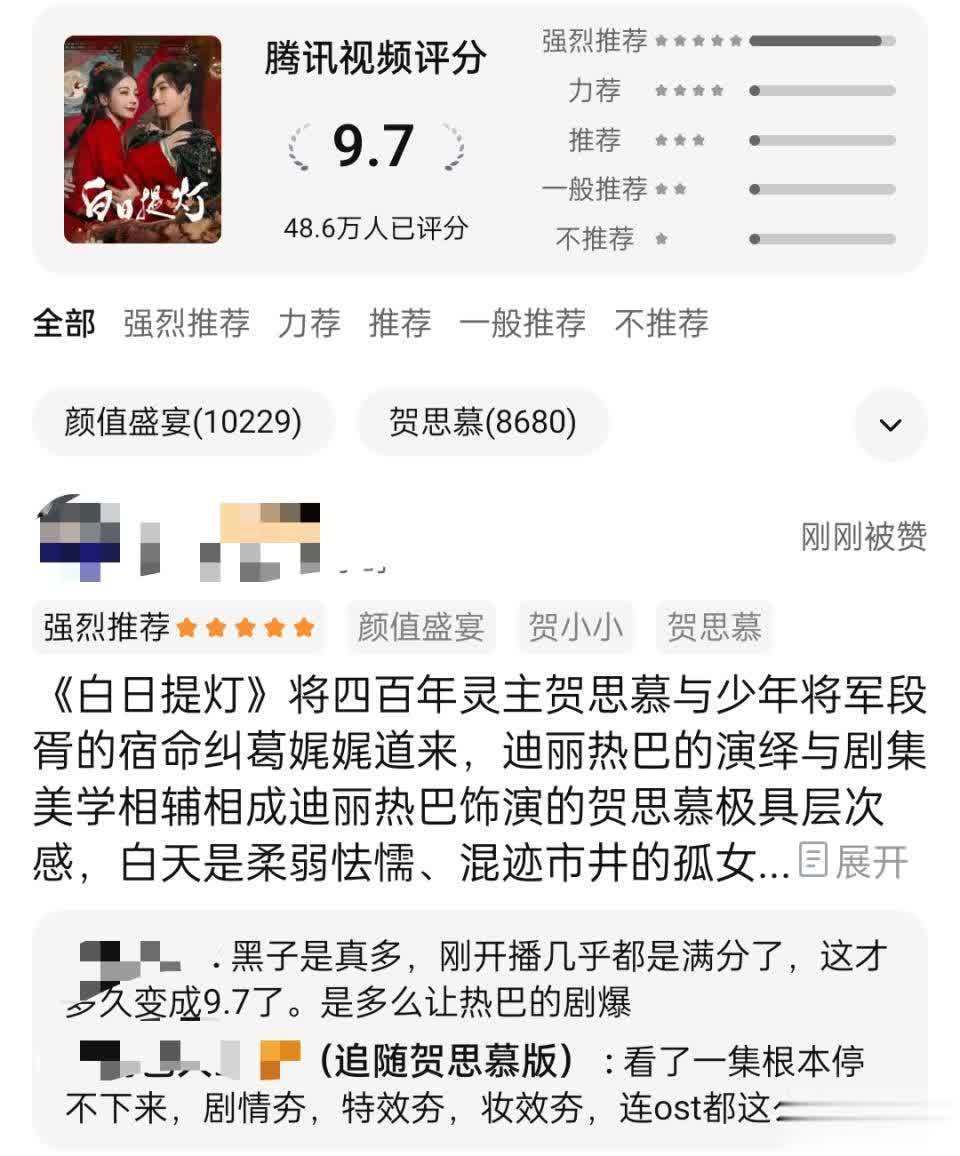Image resolution: width=960 pixels, height=1156 pixels.
Task: Select the 力荐 filter tab
Action: pyautogui.click(x=308, y=323)
